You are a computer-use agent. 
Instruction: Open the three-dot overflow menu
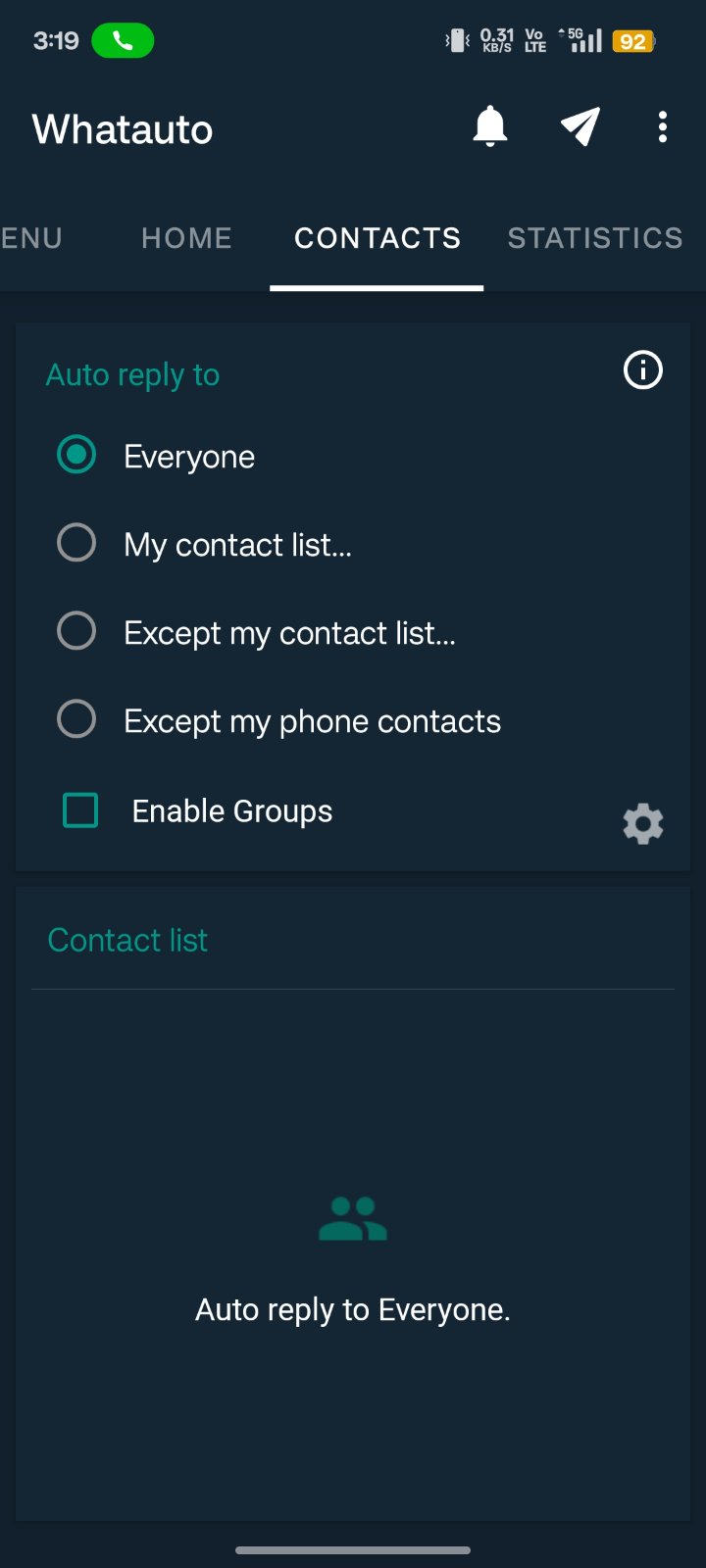tap(663, 127)
